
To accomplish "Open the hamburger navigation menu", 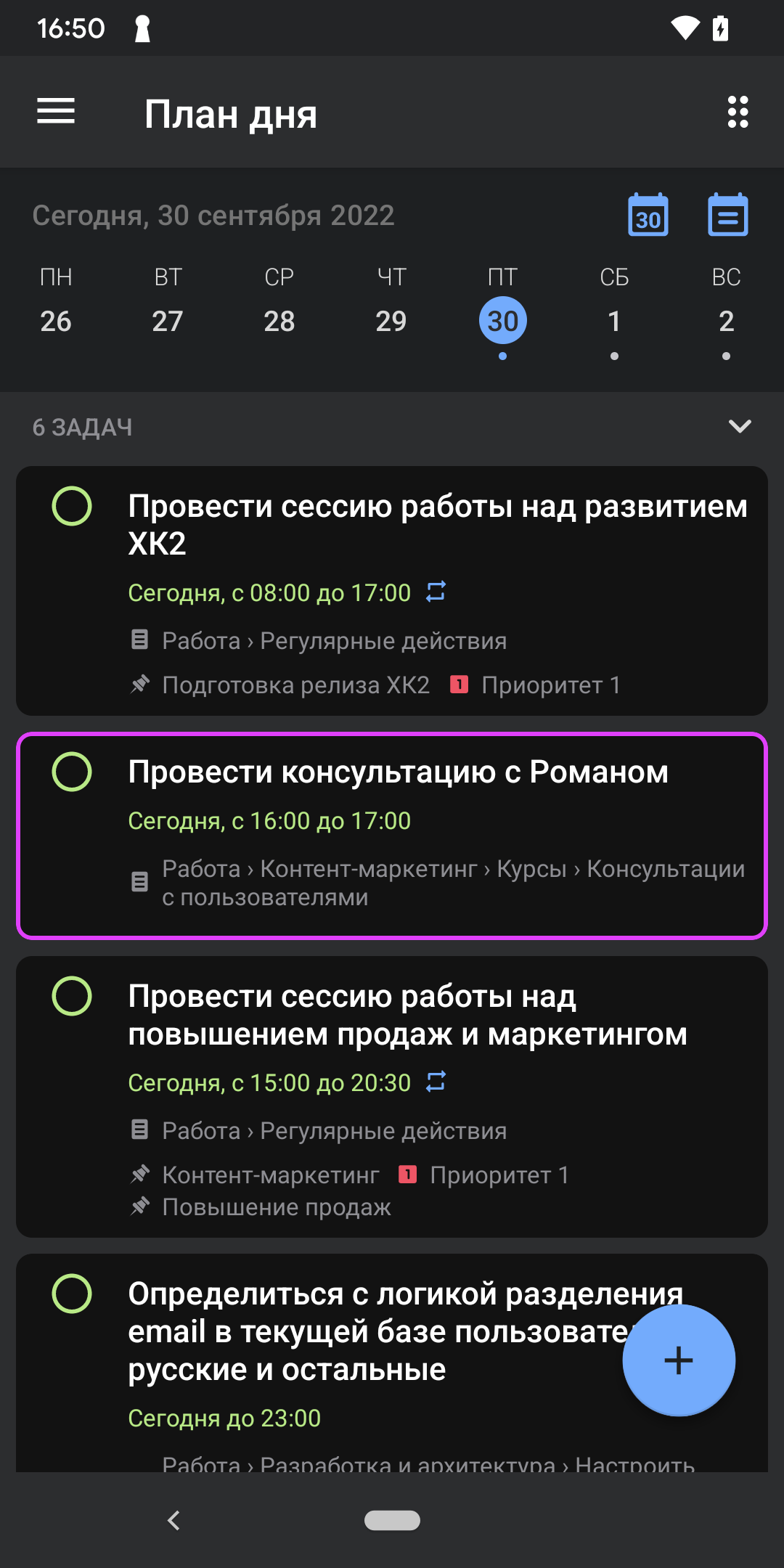I will [x=56, y=112].
